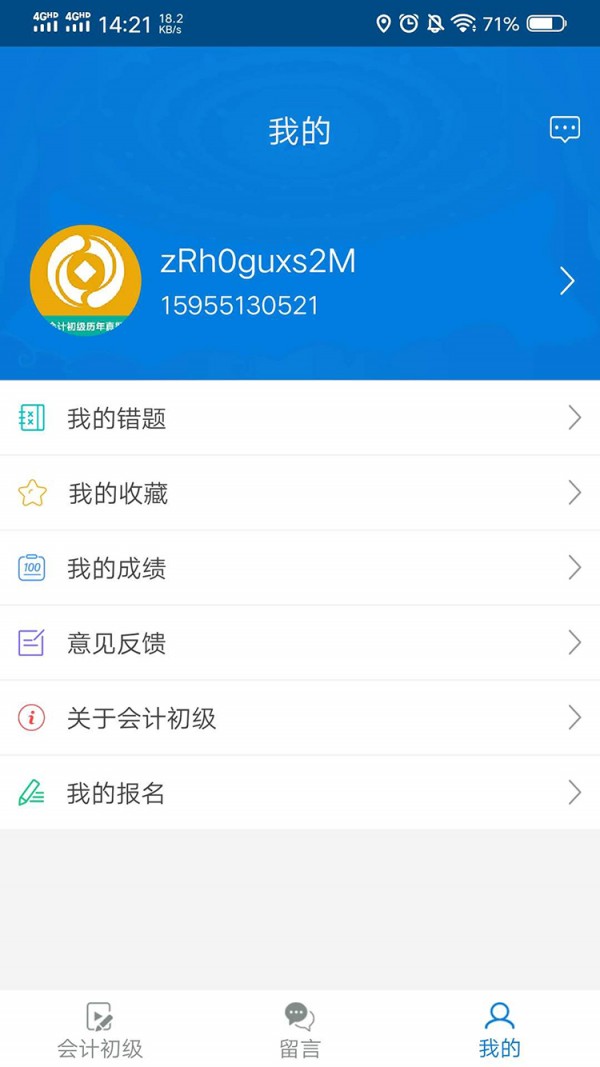Open the messages icon in the header
Screen dimensions: 600x1067
click(x=565, y=129)
